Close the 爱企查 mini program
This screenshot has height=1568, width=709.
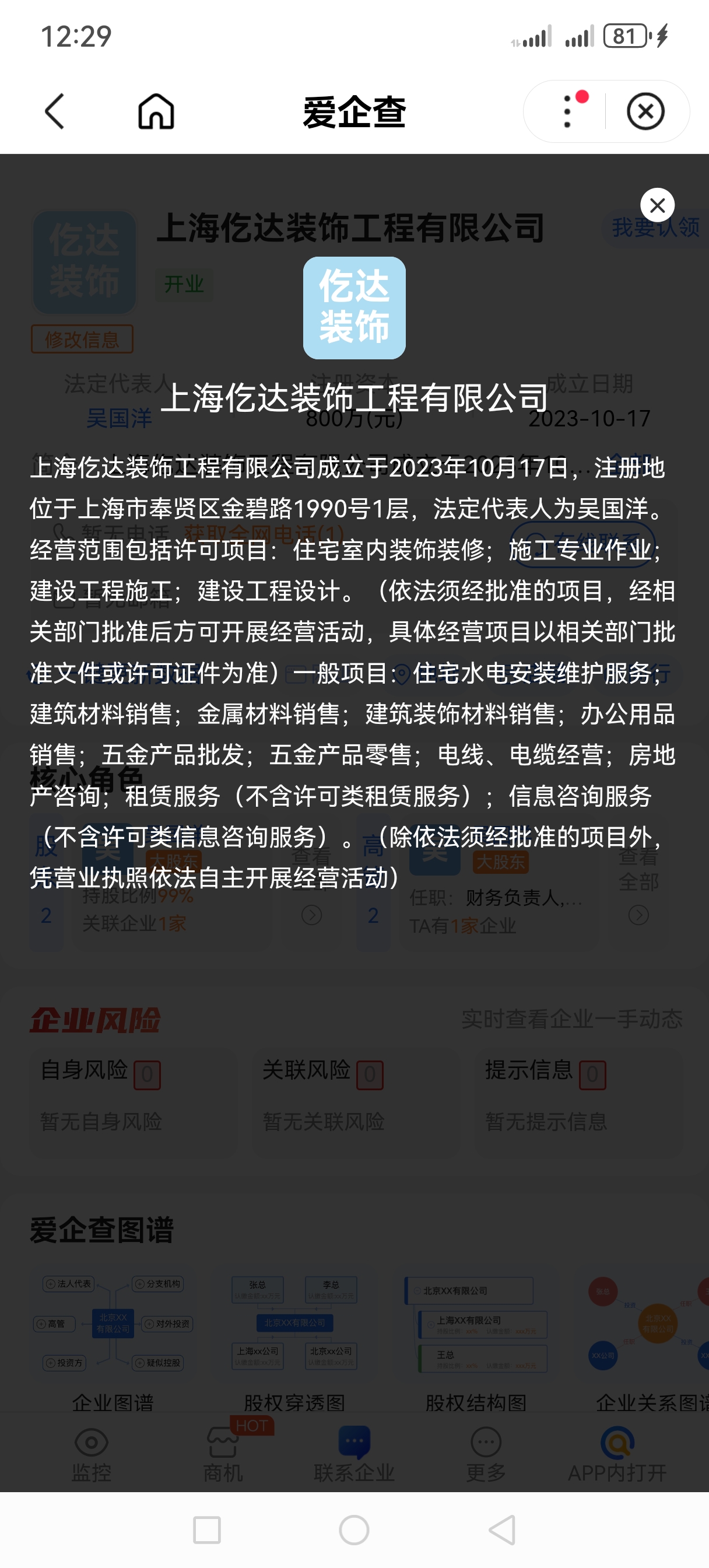pyautogui.click(x=645, y=111)
